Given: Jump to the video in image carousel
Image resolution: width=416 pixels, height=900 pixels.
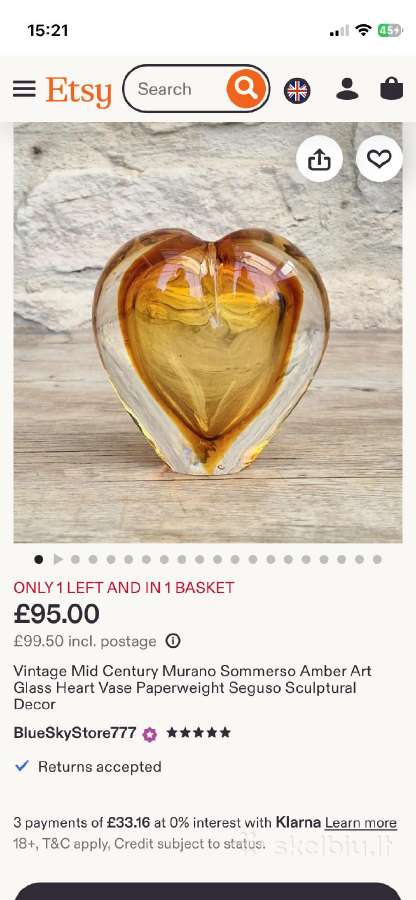Looking at the screenshot, I should click(x=57, y=559).
